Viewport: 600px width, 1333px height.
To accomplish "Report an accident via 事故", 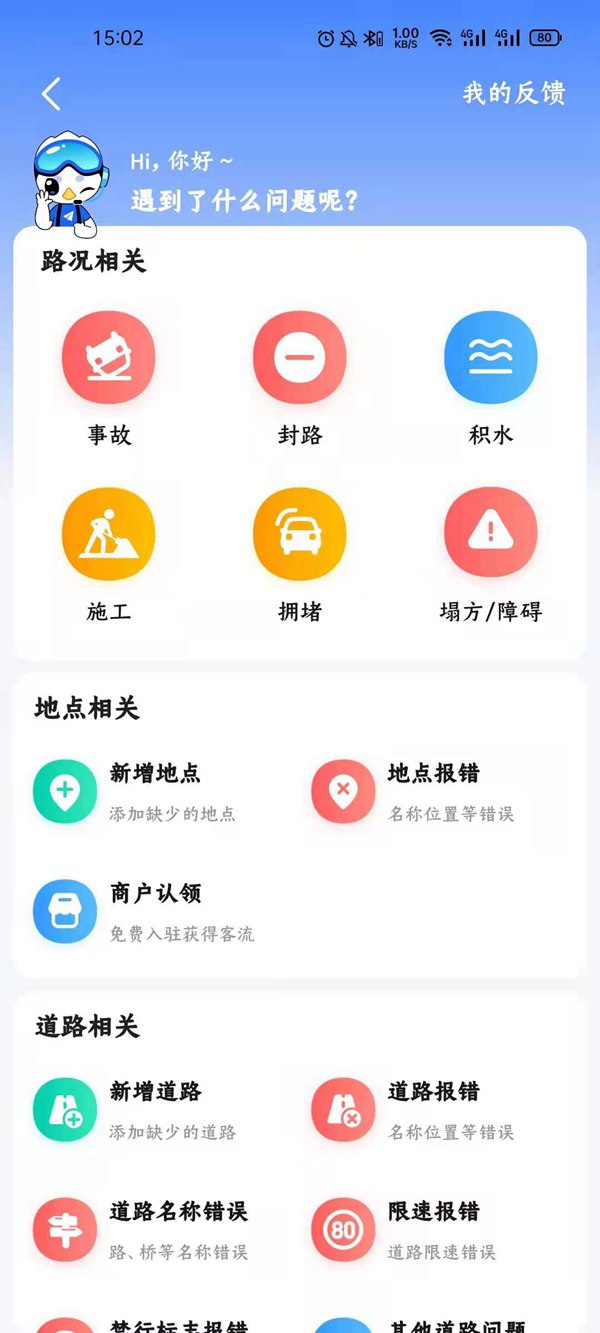I will click(x=108, y=378).
